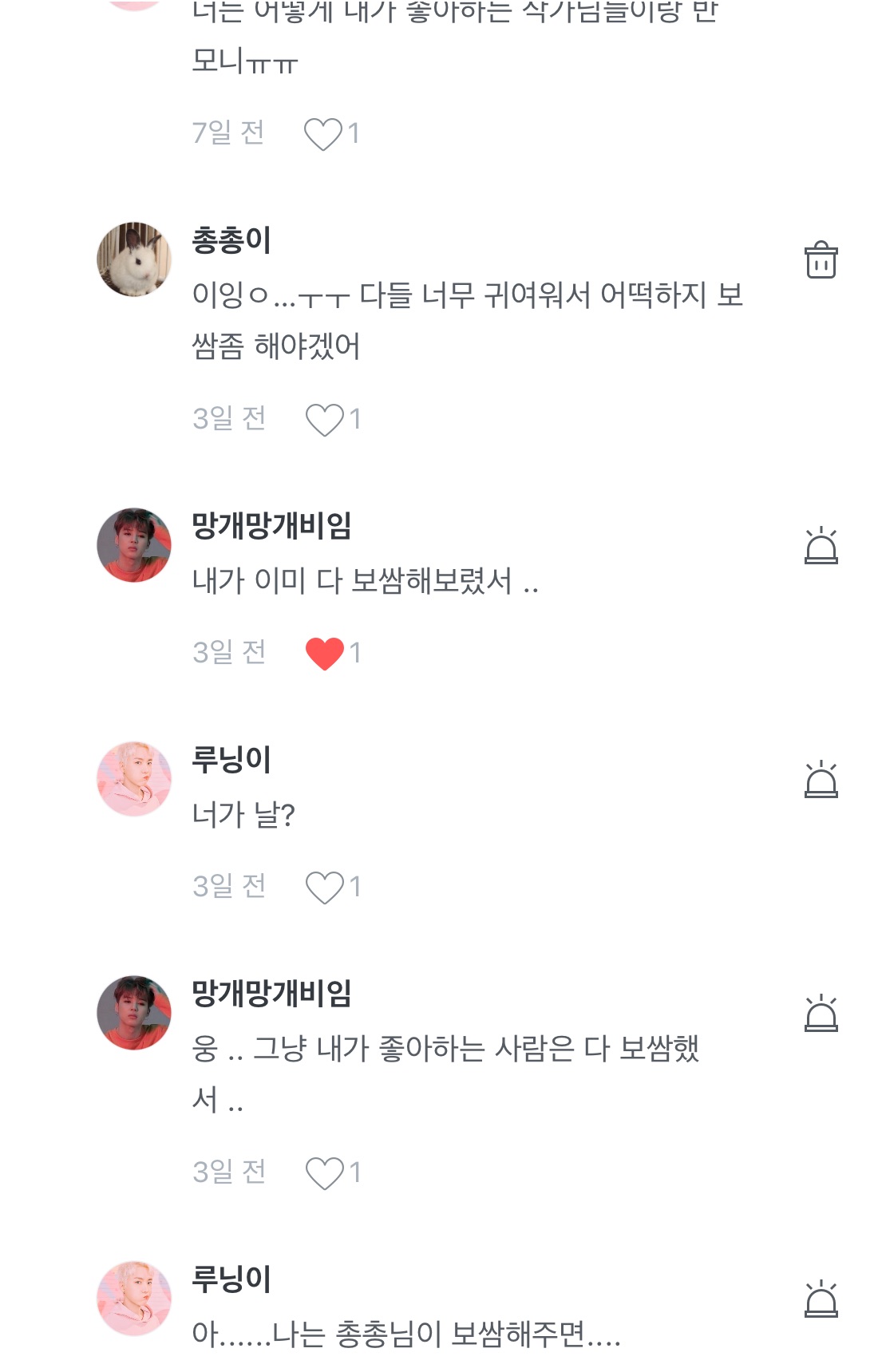Unlike the comment '내가 이미 다 보쌈해보렸서'
Screen dimensions: 878x1372
coord(324,653)
